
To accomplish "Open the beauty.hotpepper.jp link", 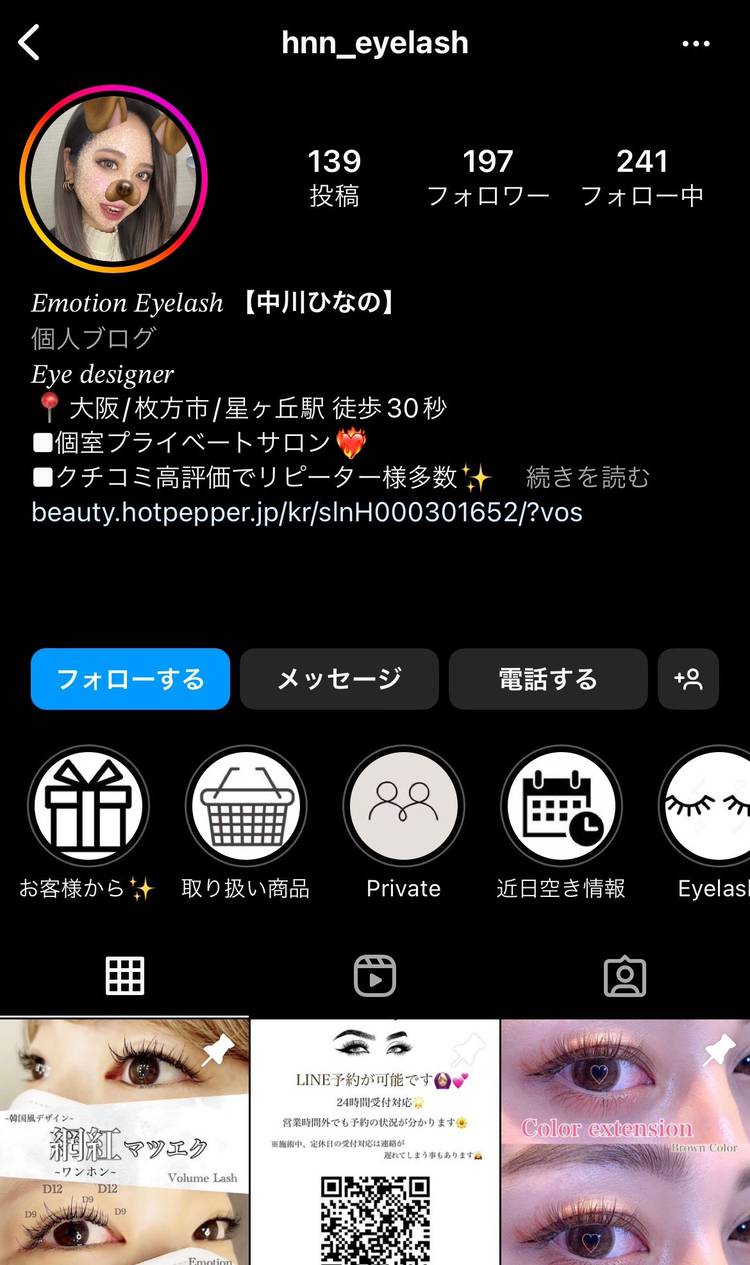I will click(307, 513).
